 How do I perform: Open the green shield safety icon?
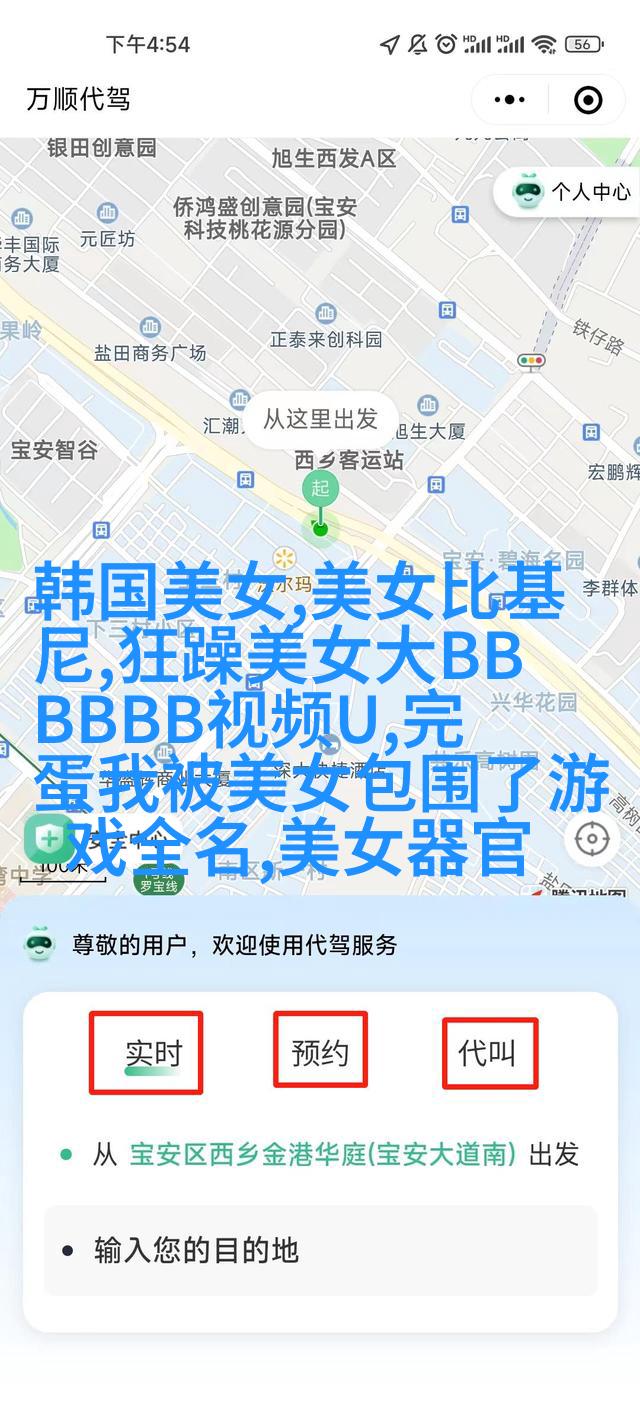[x=48, y=839]
